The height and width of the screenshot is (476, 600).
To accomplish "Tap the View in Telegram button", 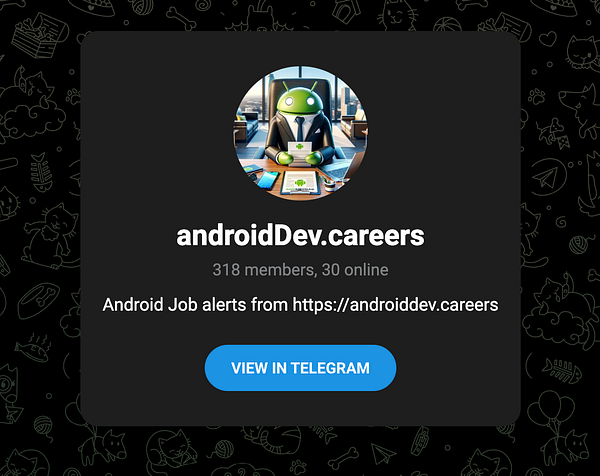I will tap(300, 368).
